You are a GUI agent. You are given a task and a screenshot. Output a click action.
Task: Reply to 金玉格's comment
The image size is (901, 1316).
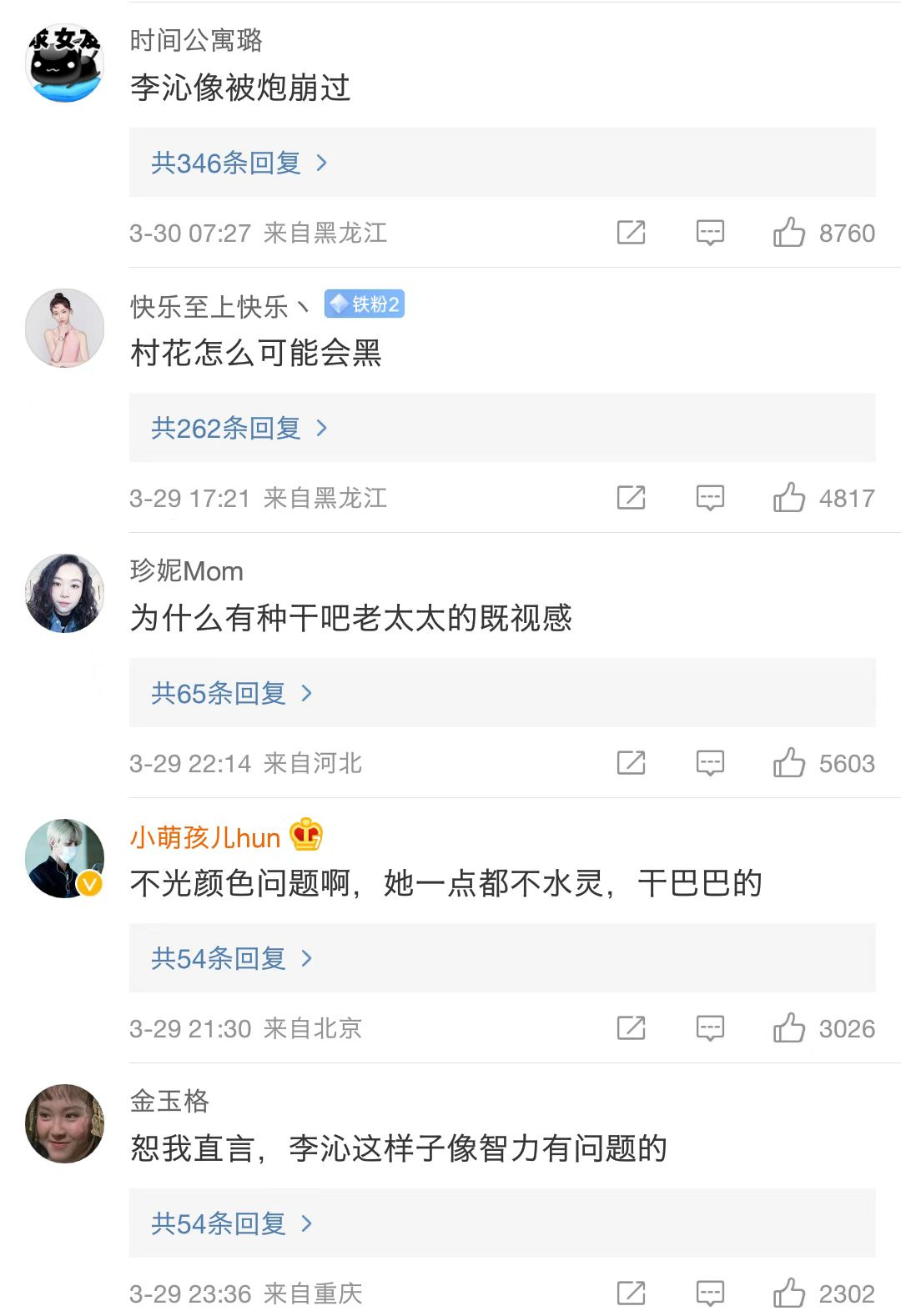click(x=710, y=1293)
